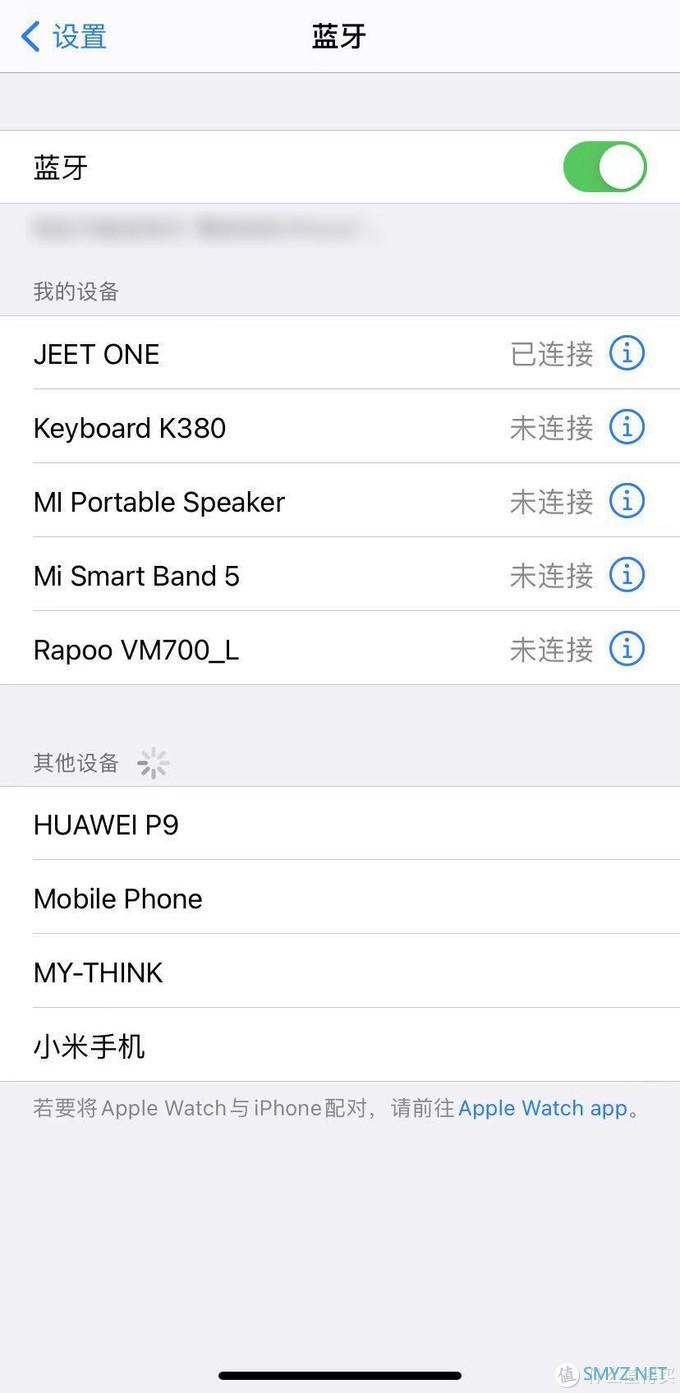
Task: Pair with 小米手机
Action: click(x=300, y=1047)
